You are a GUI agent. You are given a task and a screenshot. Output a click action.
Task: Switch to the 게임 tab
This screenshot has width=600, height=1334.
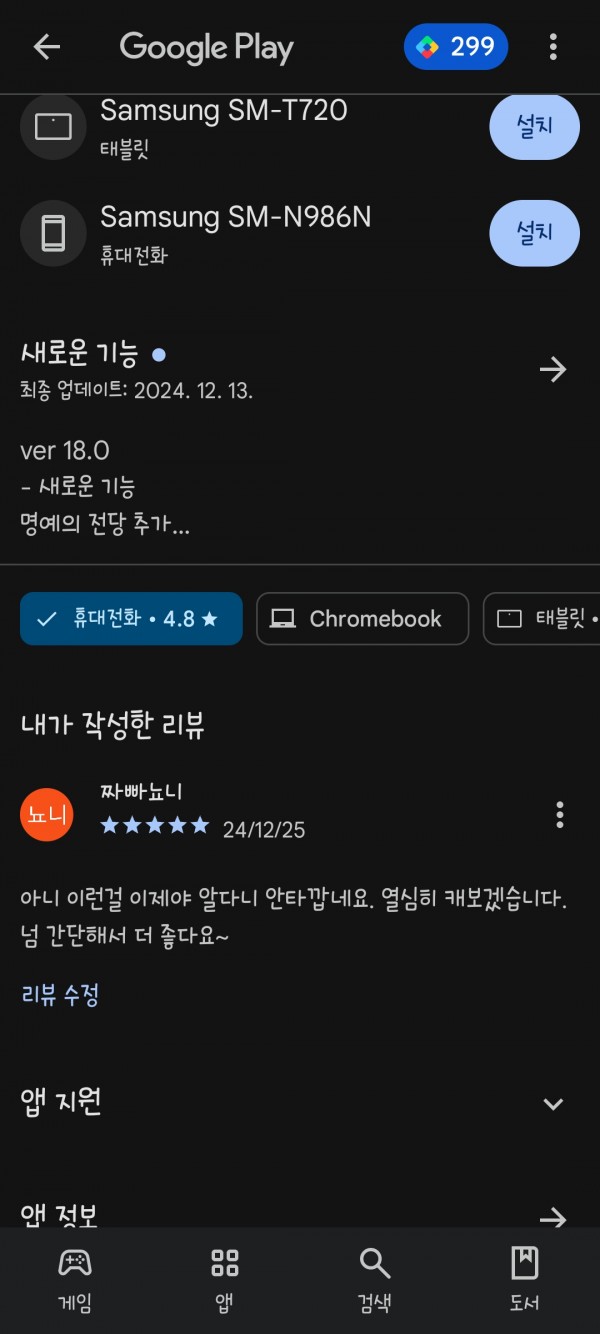[75, 1280]
